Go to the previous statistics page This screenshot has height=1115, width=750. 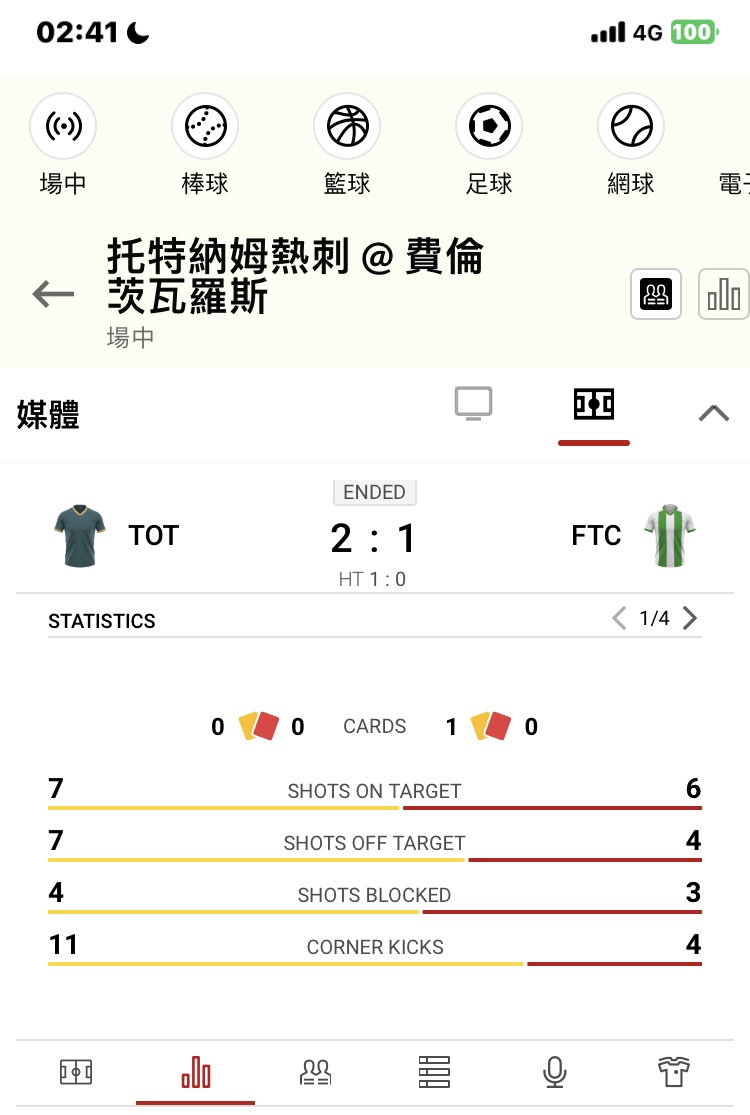(x=619, y=619)
